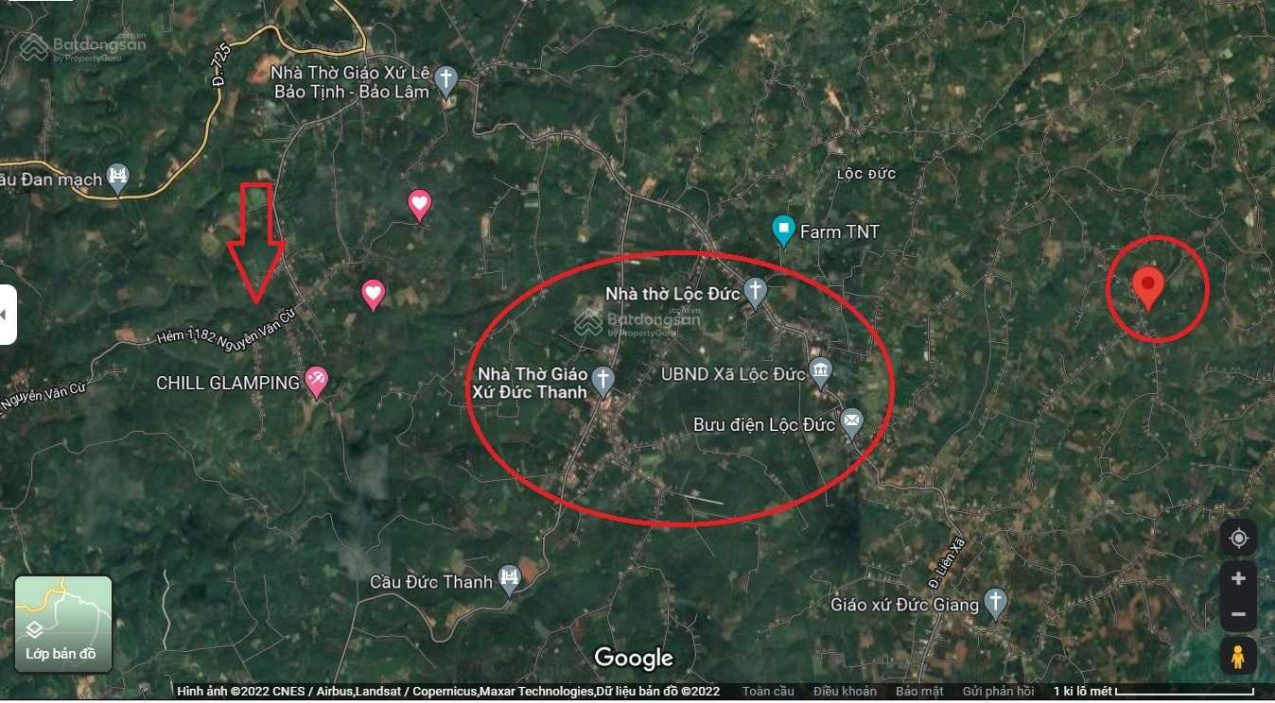
Task: Select the CHILL GLAMPING place marker
Action: 316,381
